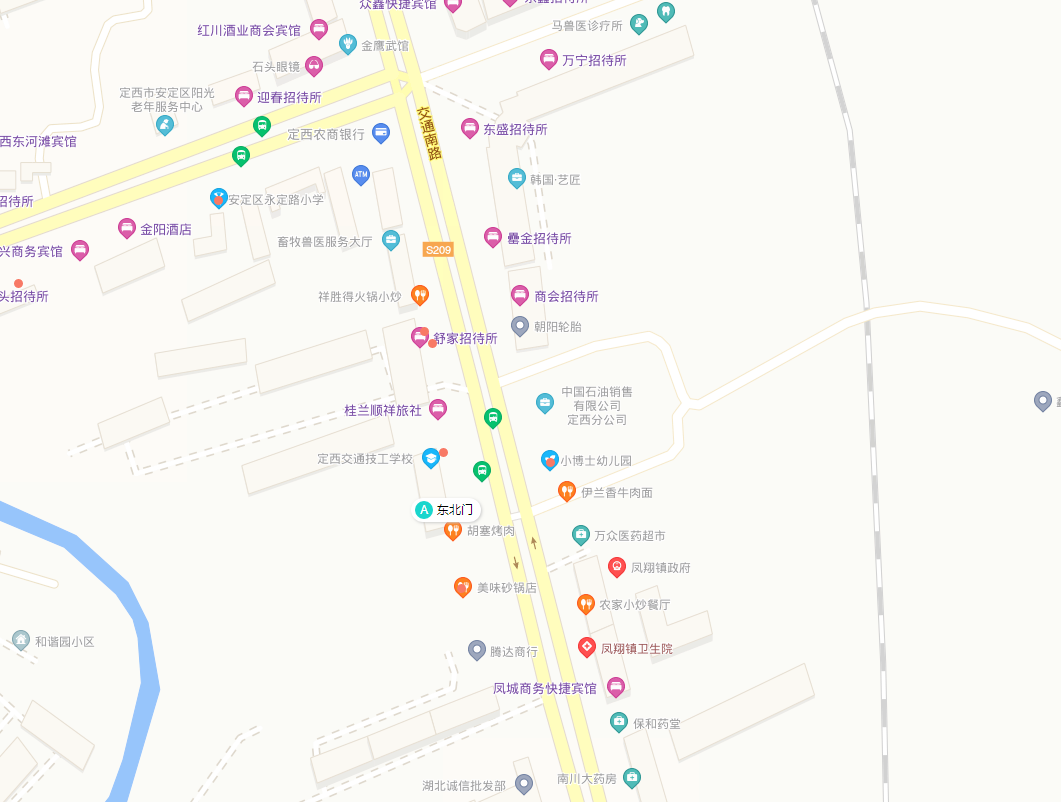
Task: Tap the 定西交通技工学校 school marker
Action: (431, 458)
